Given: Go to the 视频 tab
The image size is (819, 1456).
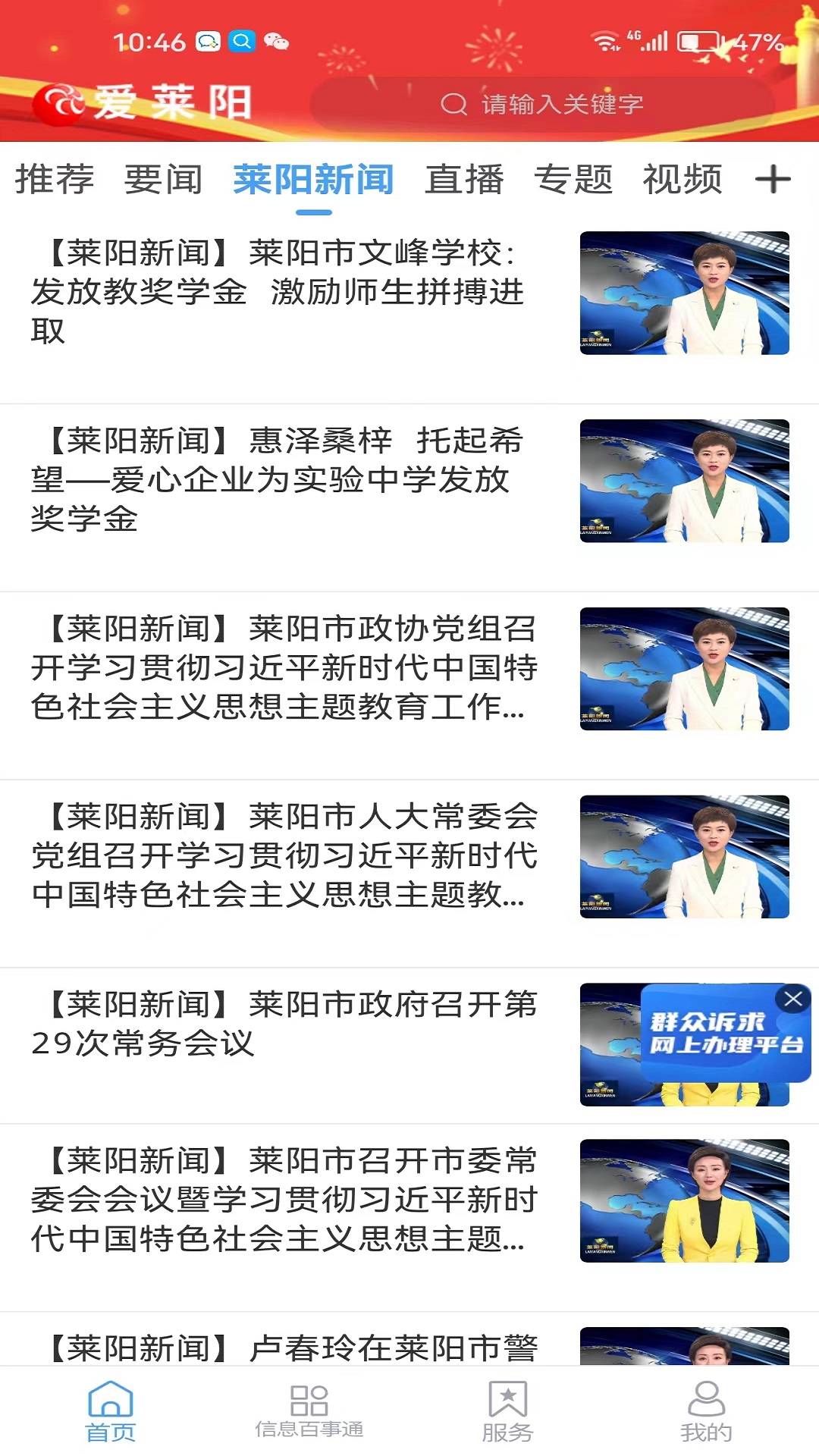Looking at the screenshot, I should pos(682,180).
